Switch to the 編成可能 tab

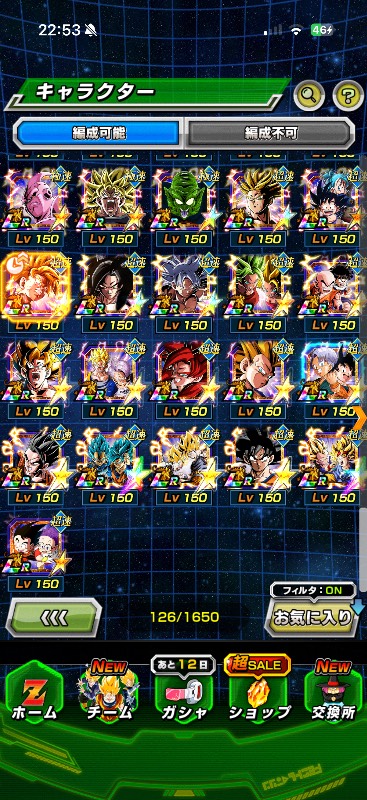tap(99, 134)
